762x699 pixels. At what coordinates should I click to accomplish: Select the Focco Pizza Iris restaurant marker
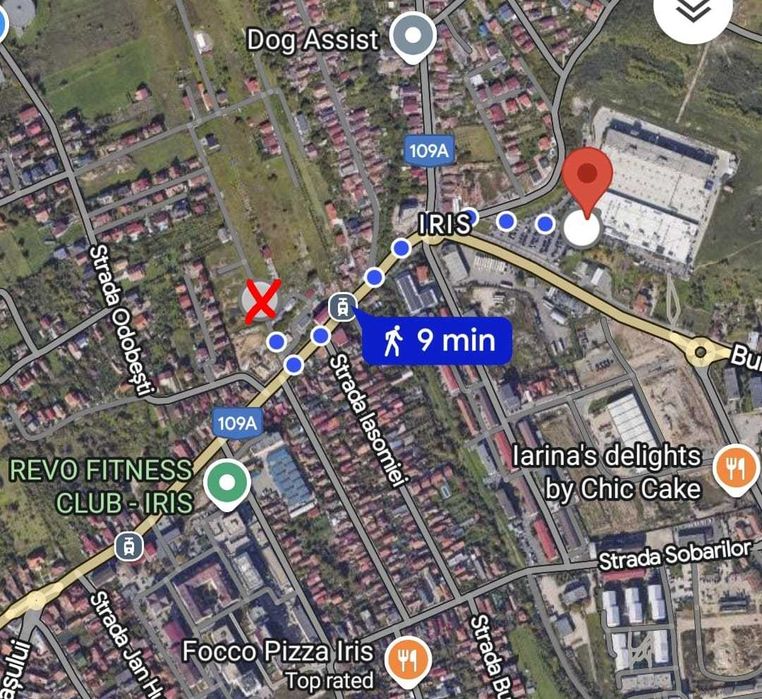(408, 657)
